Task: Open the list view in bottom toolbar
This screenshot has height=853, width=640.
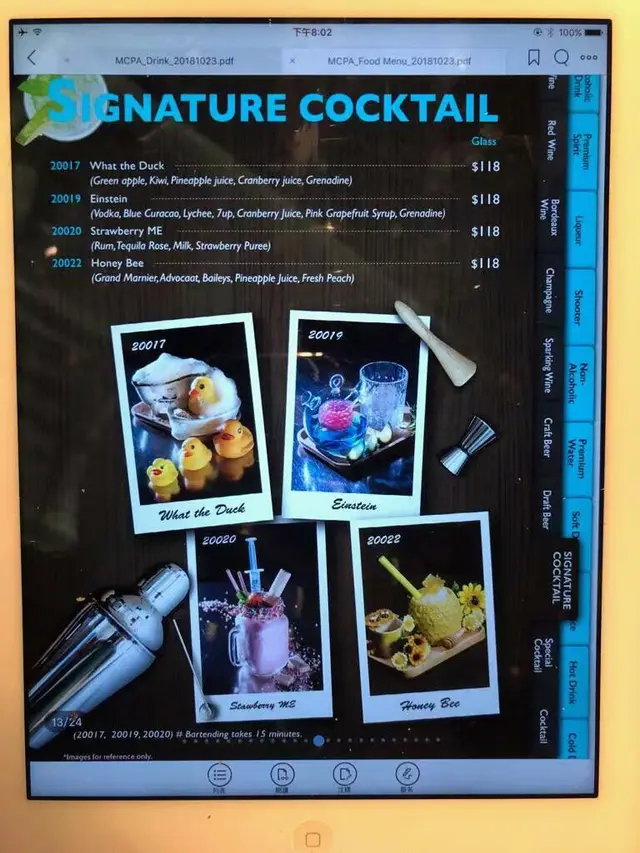Action: pyautogui.click(x=221, y=776)
